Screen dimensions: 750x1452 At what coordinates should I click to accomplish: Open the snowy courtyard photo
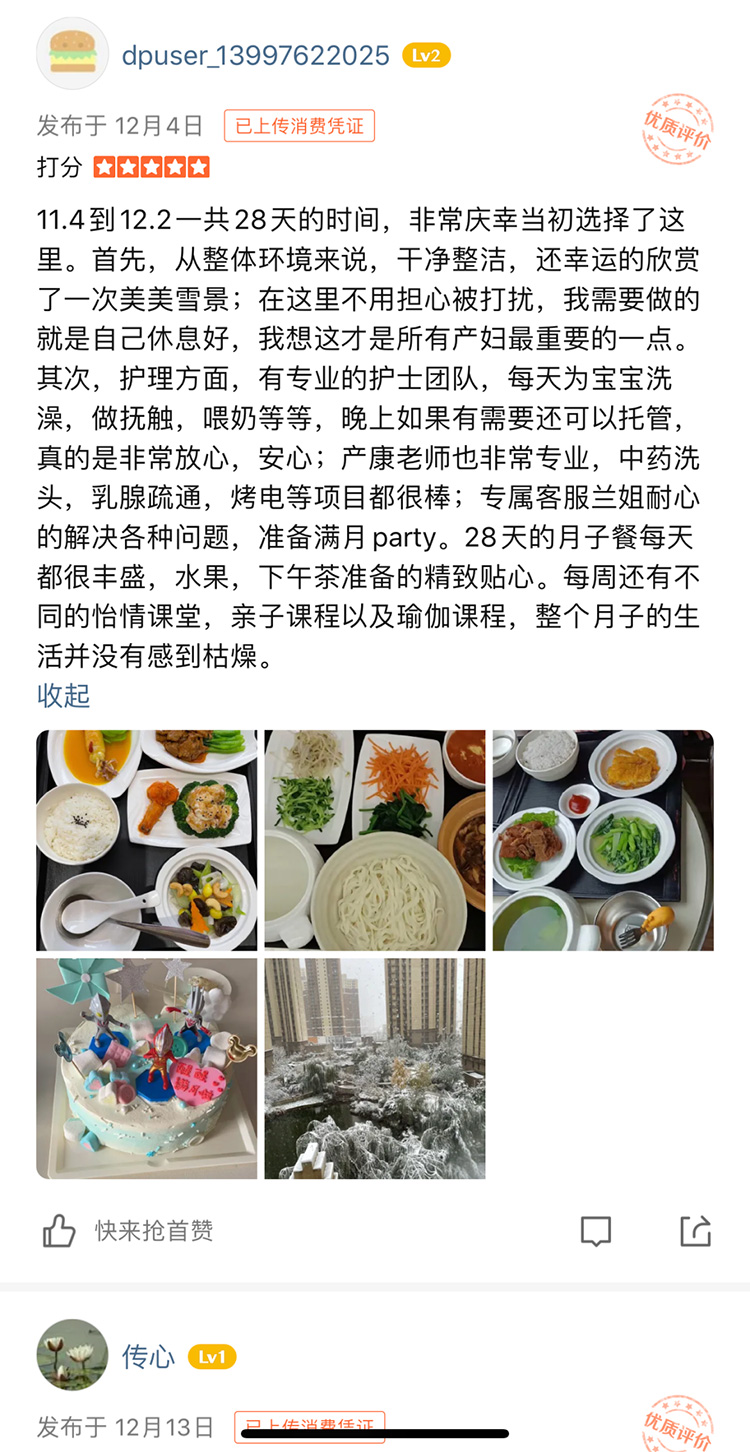pyautogui.click(x=375, y=1068)
